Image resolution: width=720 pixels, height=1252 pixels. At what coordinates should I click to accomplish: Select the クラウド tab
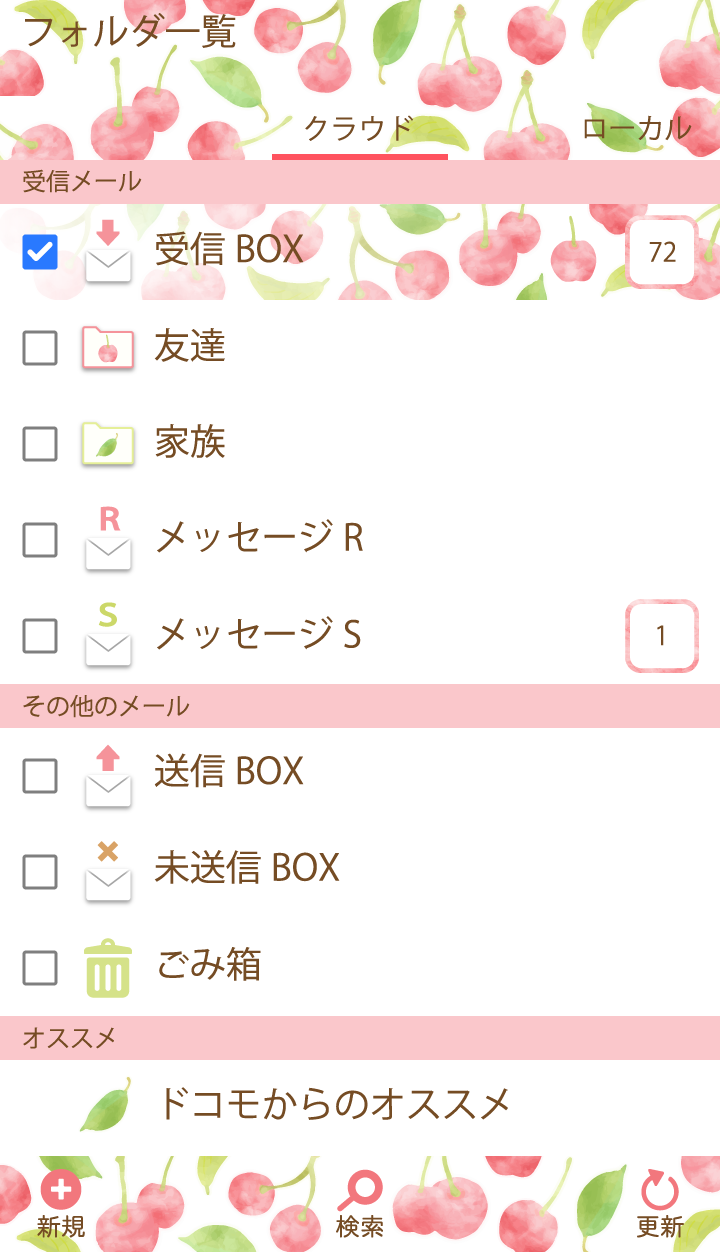[x=359, y=129]
